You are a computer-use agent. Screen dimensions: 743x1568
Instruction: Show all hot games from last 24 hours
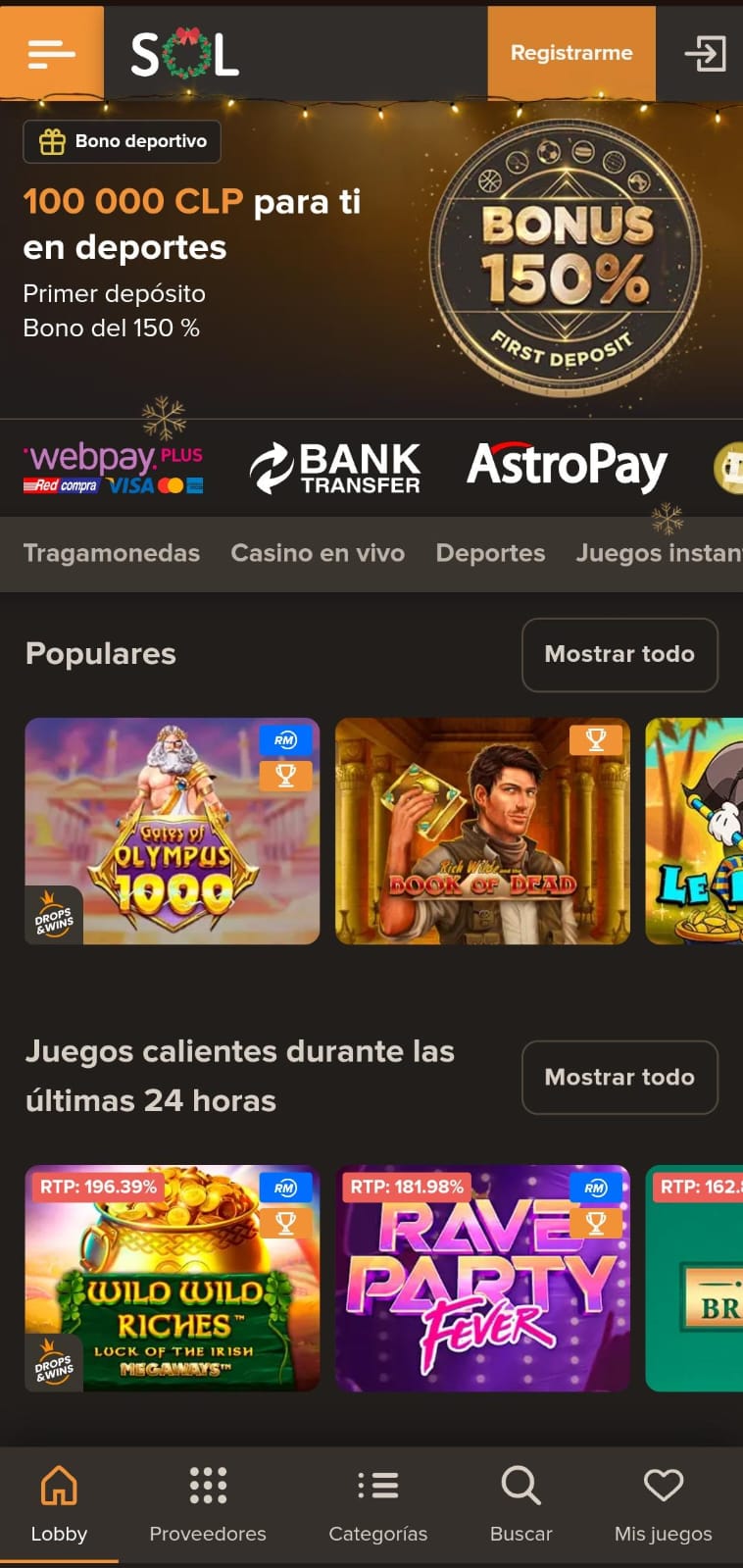tap(619, 1077)
